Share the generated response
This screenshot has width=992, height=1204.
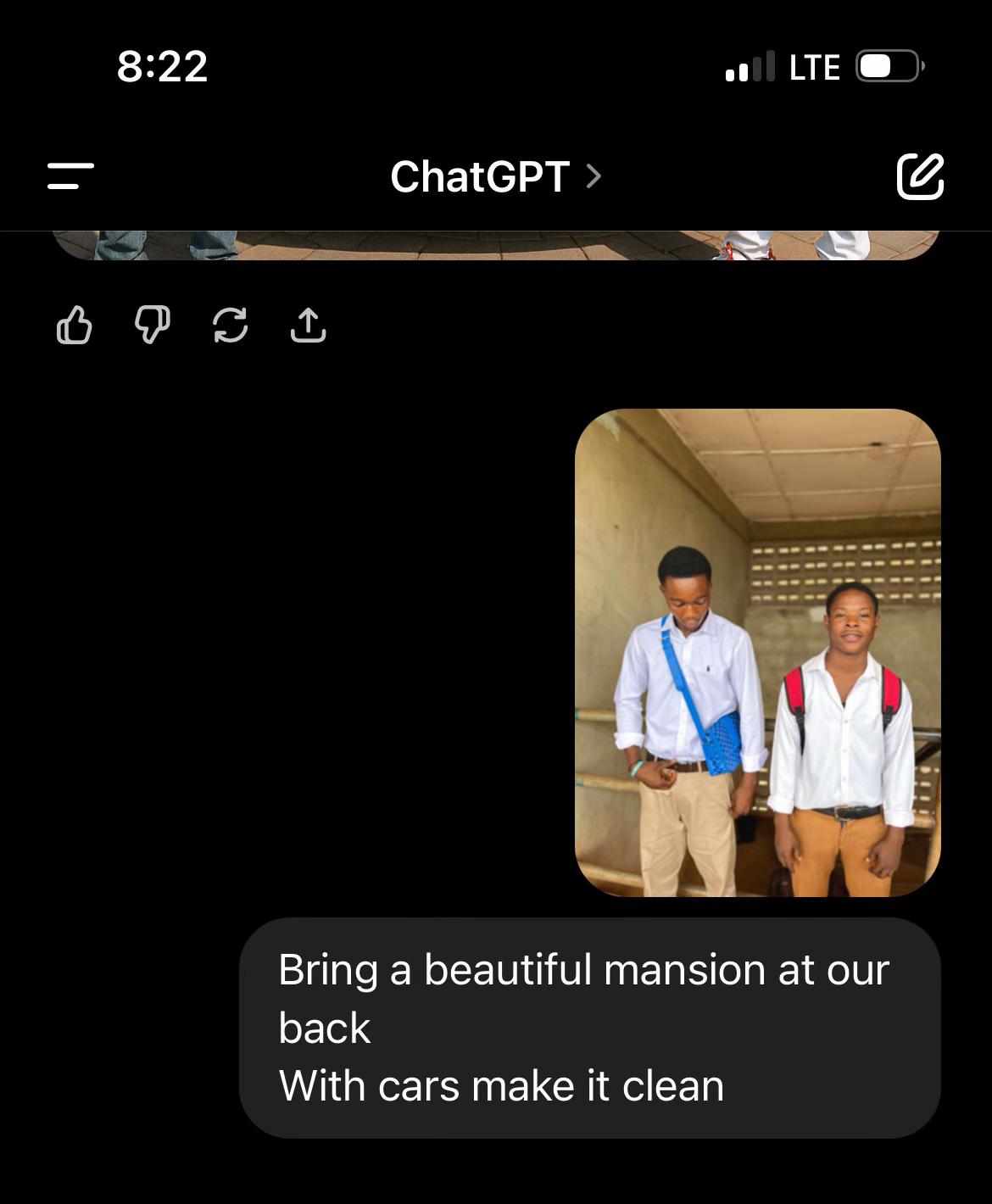coord(308,325)
